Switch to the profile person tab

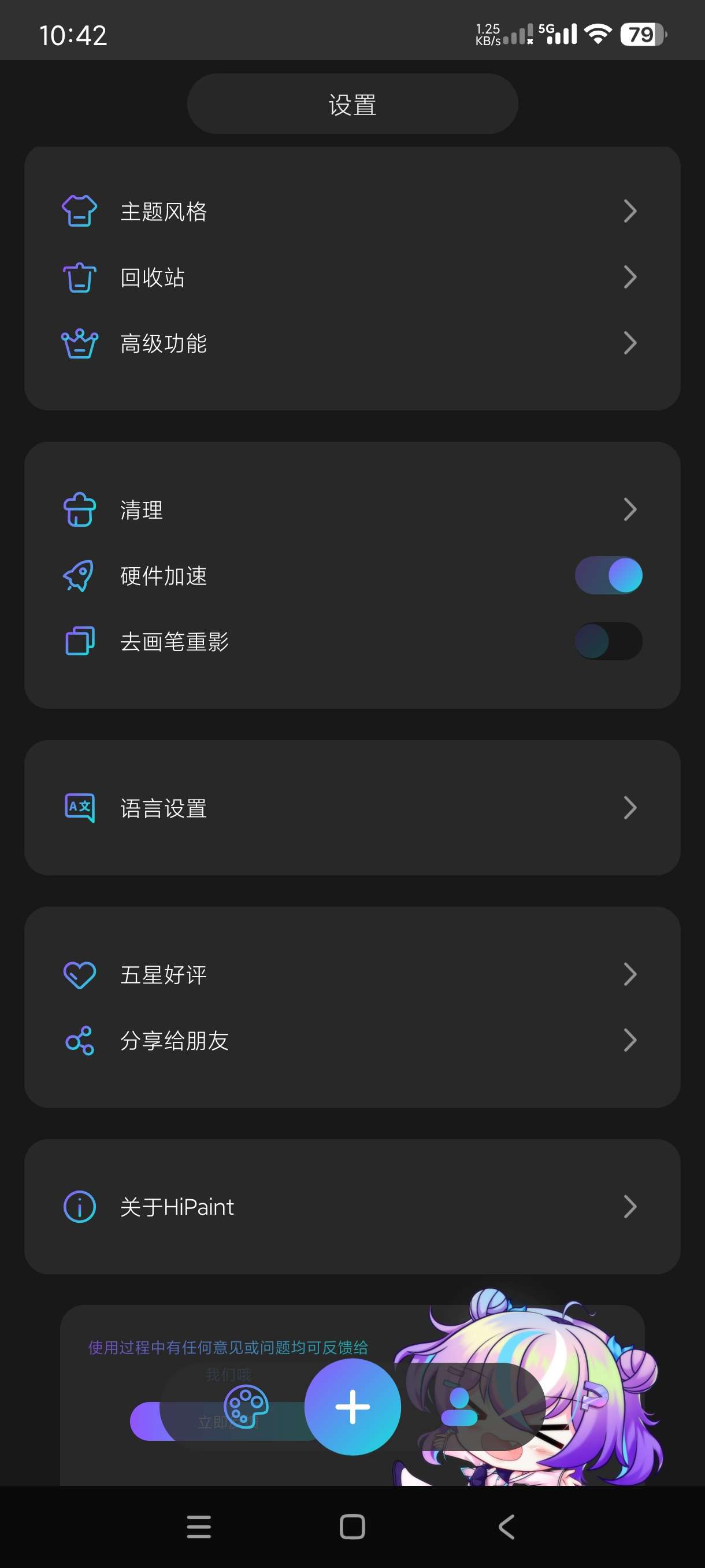[x=459, y=1407]
